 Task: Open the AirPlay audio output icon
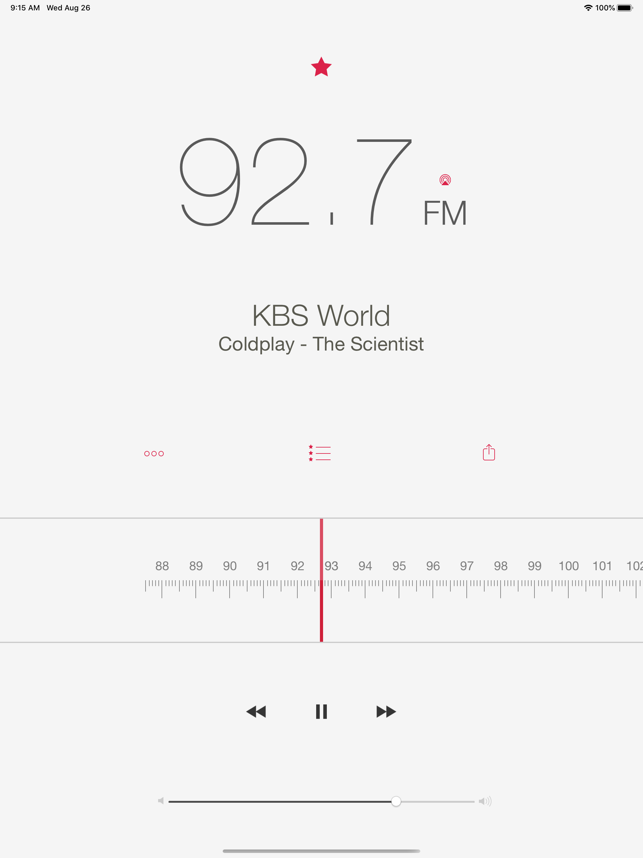tap(445, 180)
